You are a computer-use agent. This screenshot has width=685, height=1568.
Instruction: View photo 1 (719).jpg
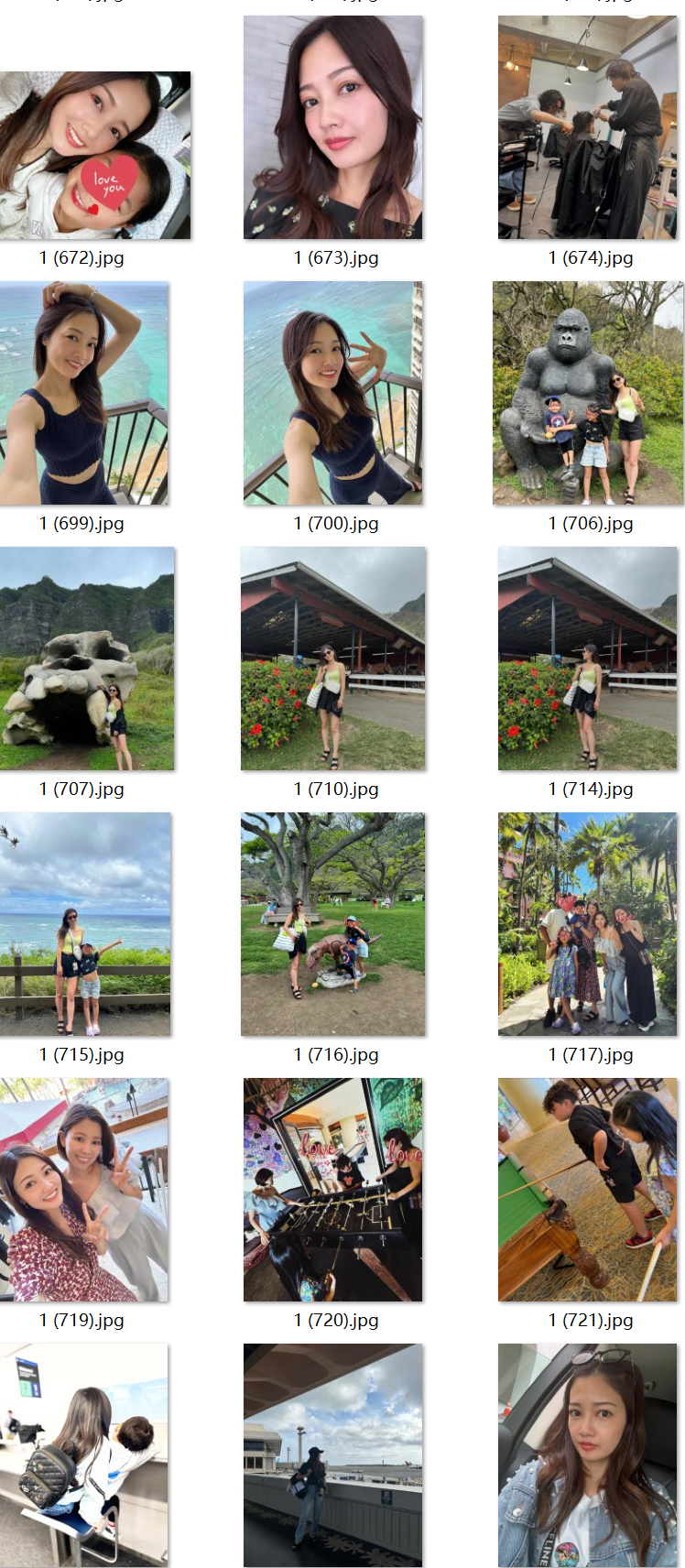pyautogui.click(x=84, y=1191)
